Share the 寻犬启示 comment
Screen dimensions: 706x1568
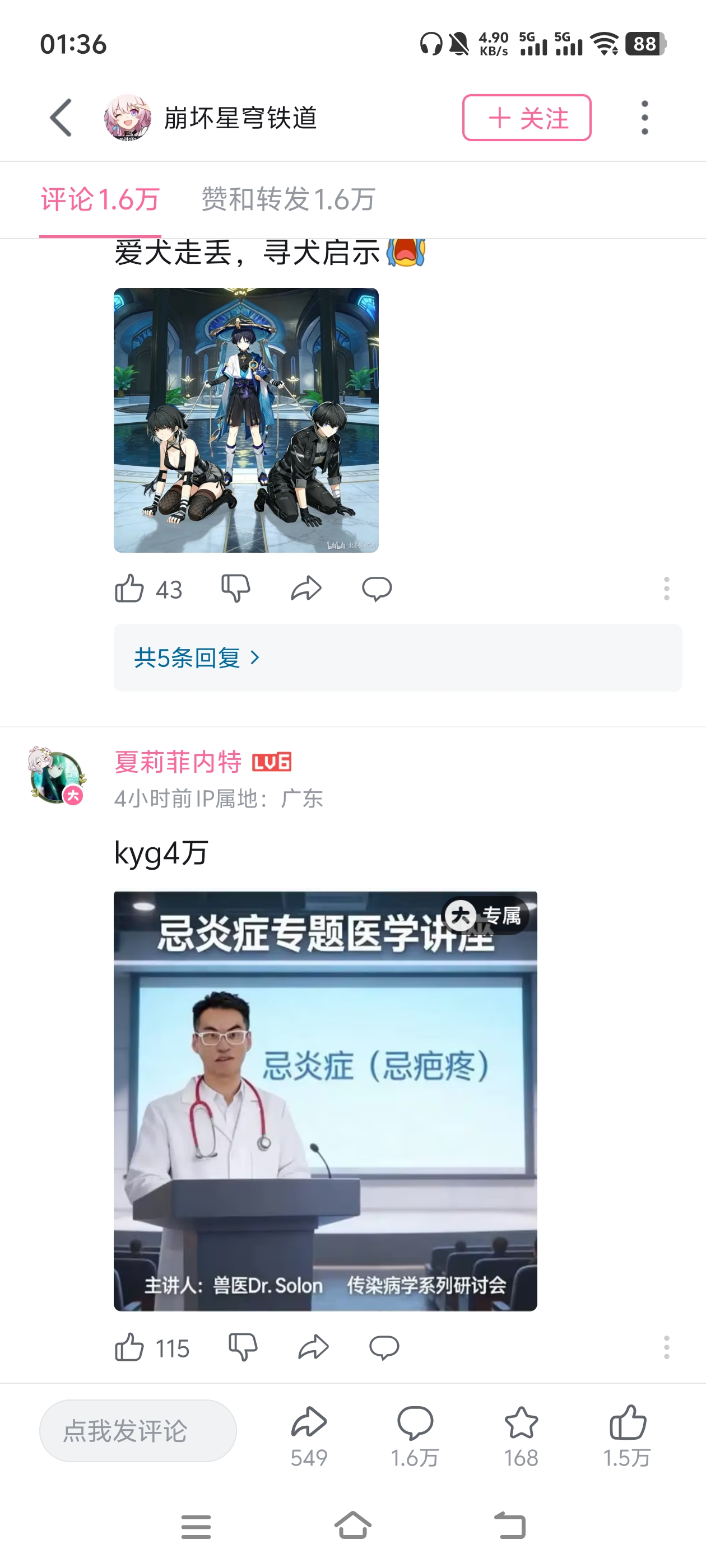(x=306, y=589)
